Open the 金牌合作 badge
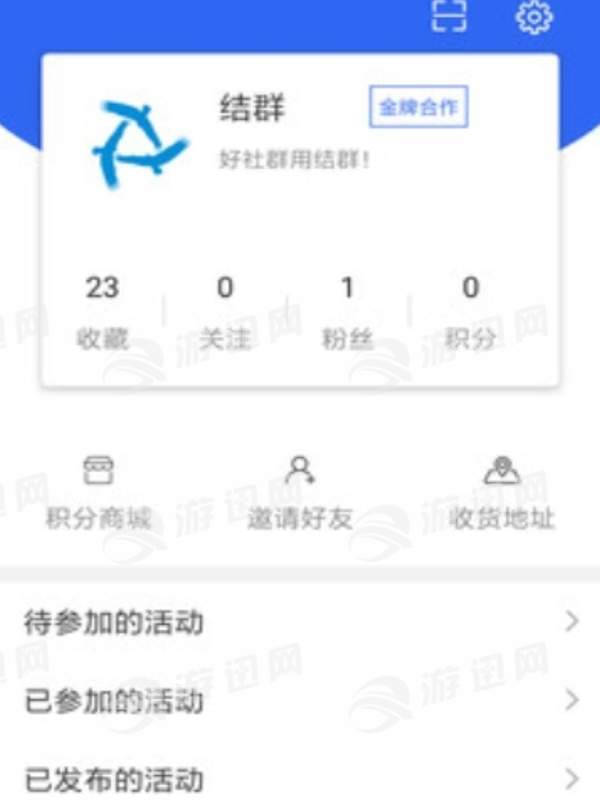The height and width of the screenshot is (807, 600). pos(418,108)
